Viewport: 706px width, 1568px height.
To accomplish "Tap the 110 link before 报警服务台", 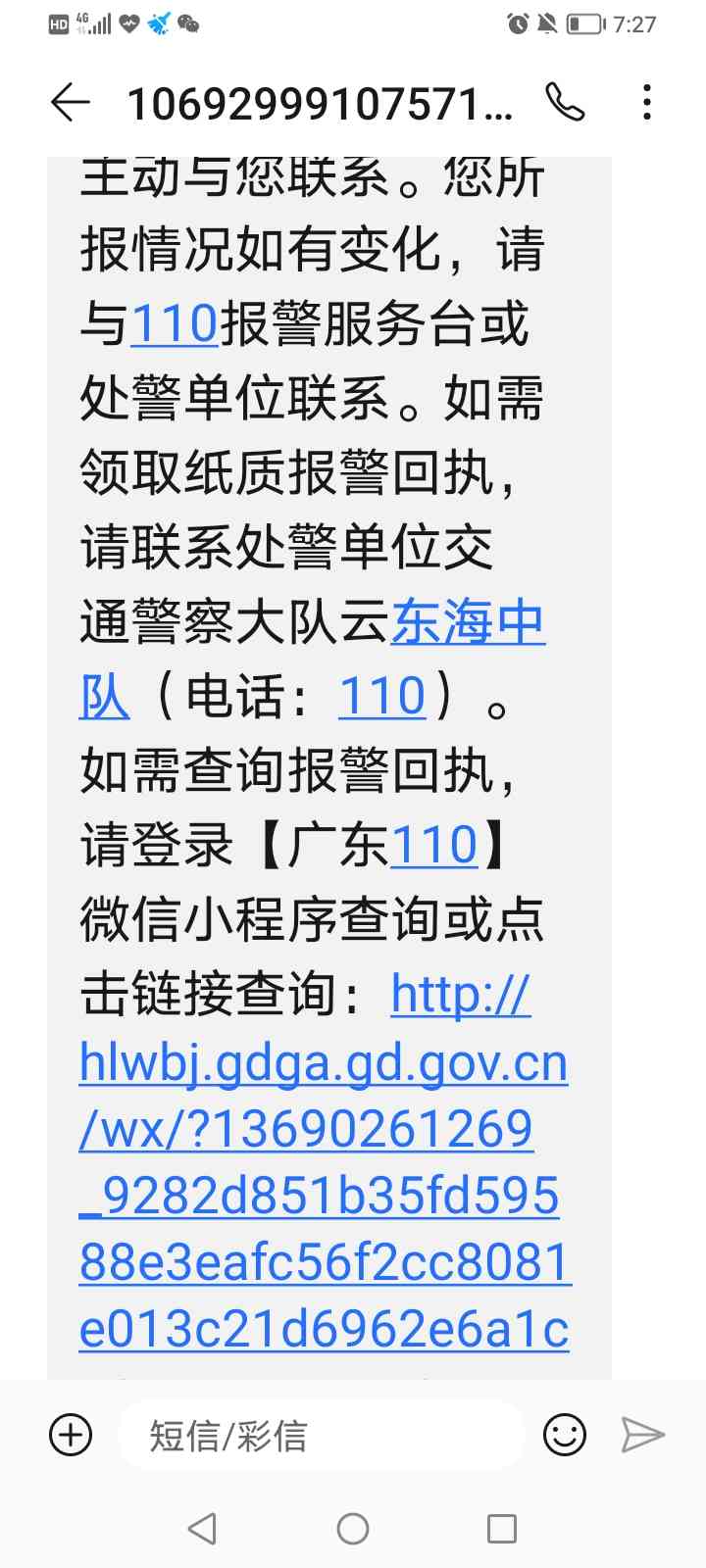I will click(174, 324).
